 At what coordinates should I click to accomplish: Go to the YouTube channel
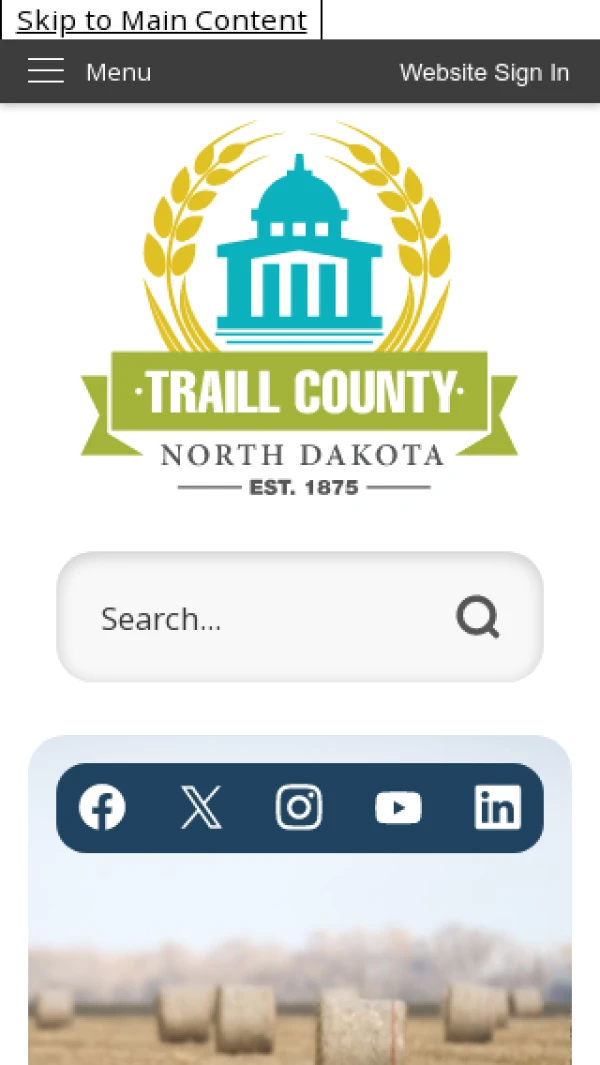[x=398, y=807]
